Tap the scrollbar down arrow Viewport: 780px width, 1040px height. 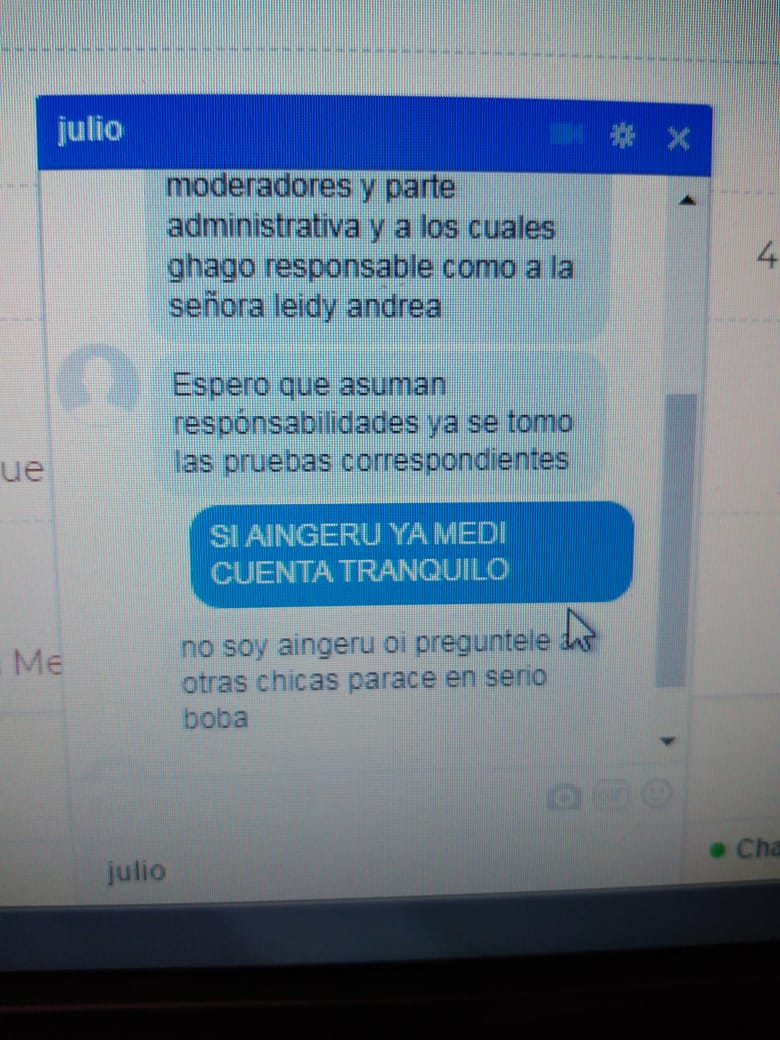[x=669, y=742]
